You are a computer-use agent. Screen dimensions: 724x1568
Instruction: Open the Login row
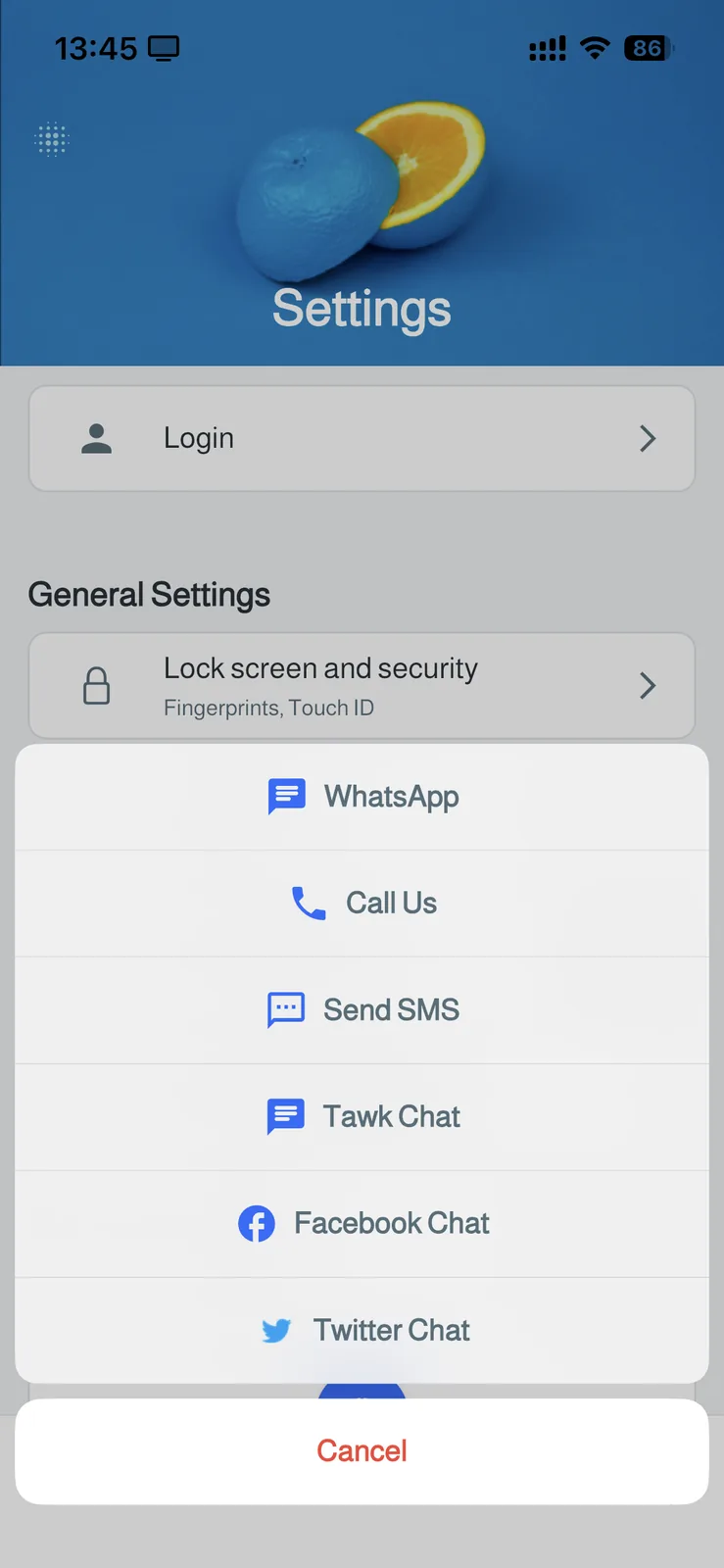click(x=362, y=438)
